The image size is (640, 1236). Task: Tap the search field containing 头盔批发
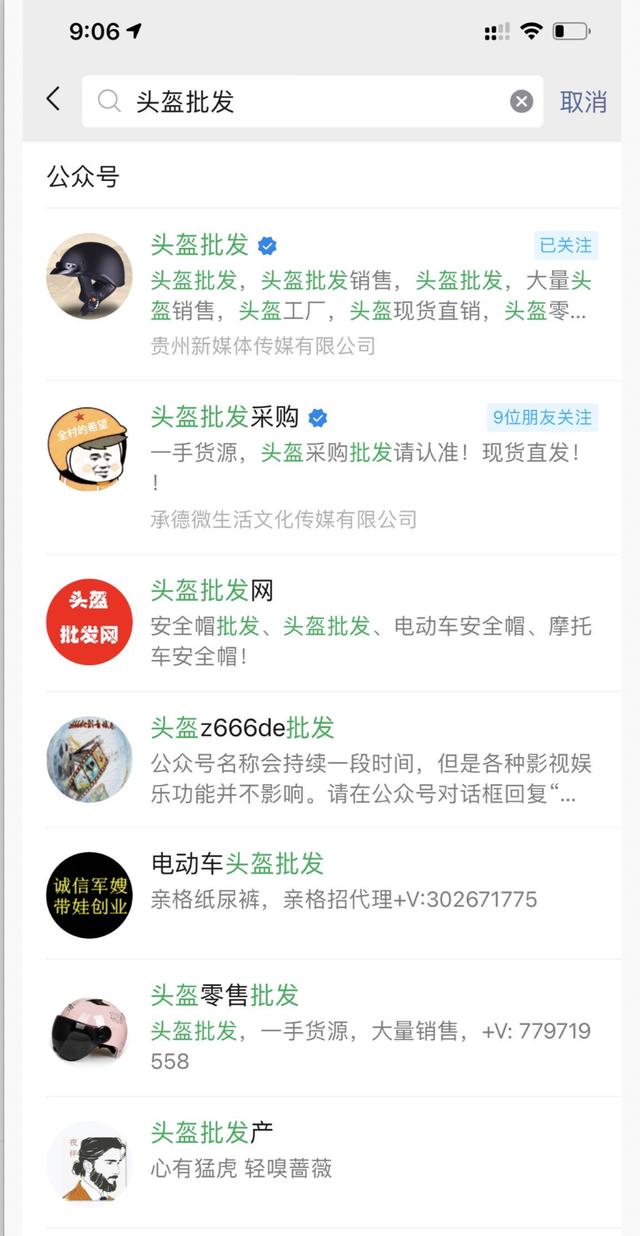pyautogui.click(x=310, y=101)
